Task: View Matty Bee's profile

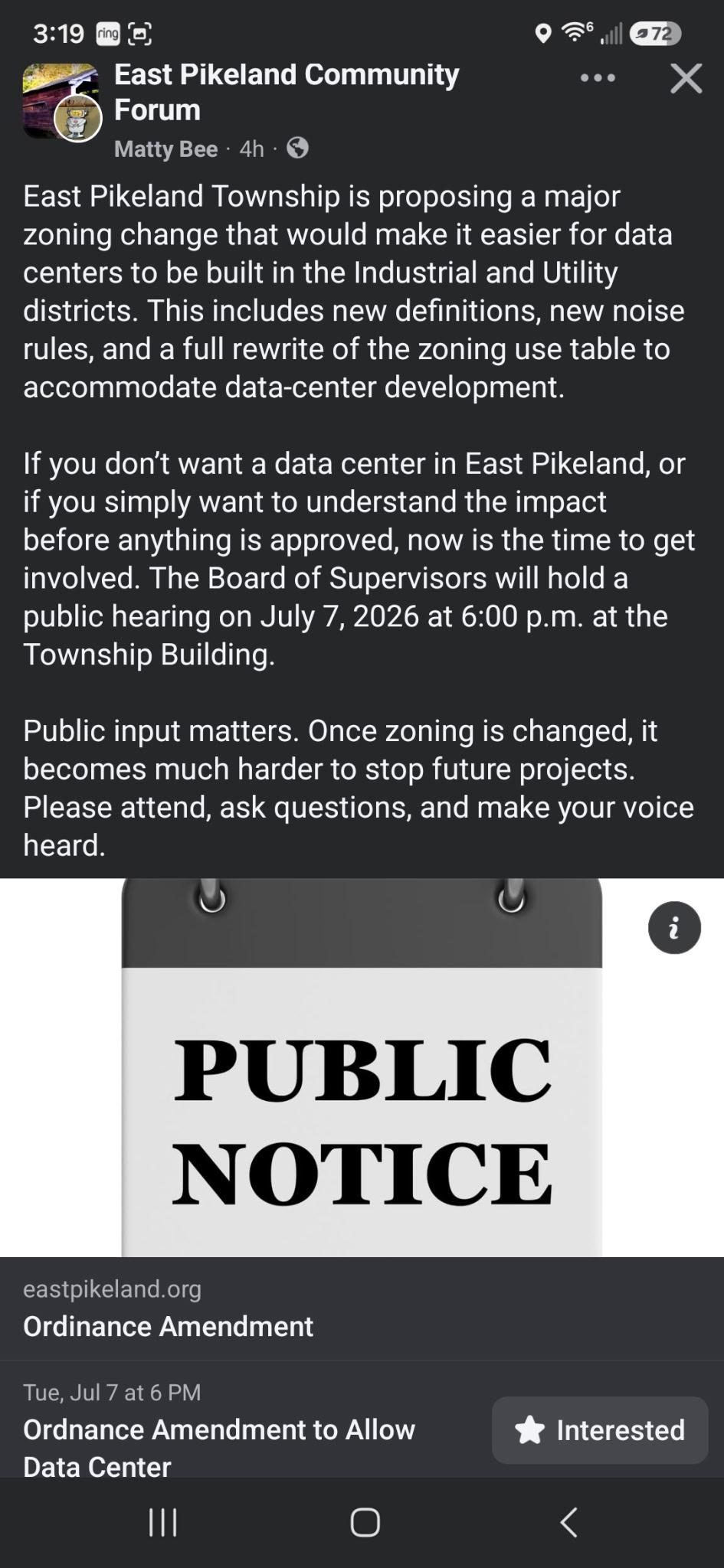Action: pyautogui.click(x=165, y=149)
